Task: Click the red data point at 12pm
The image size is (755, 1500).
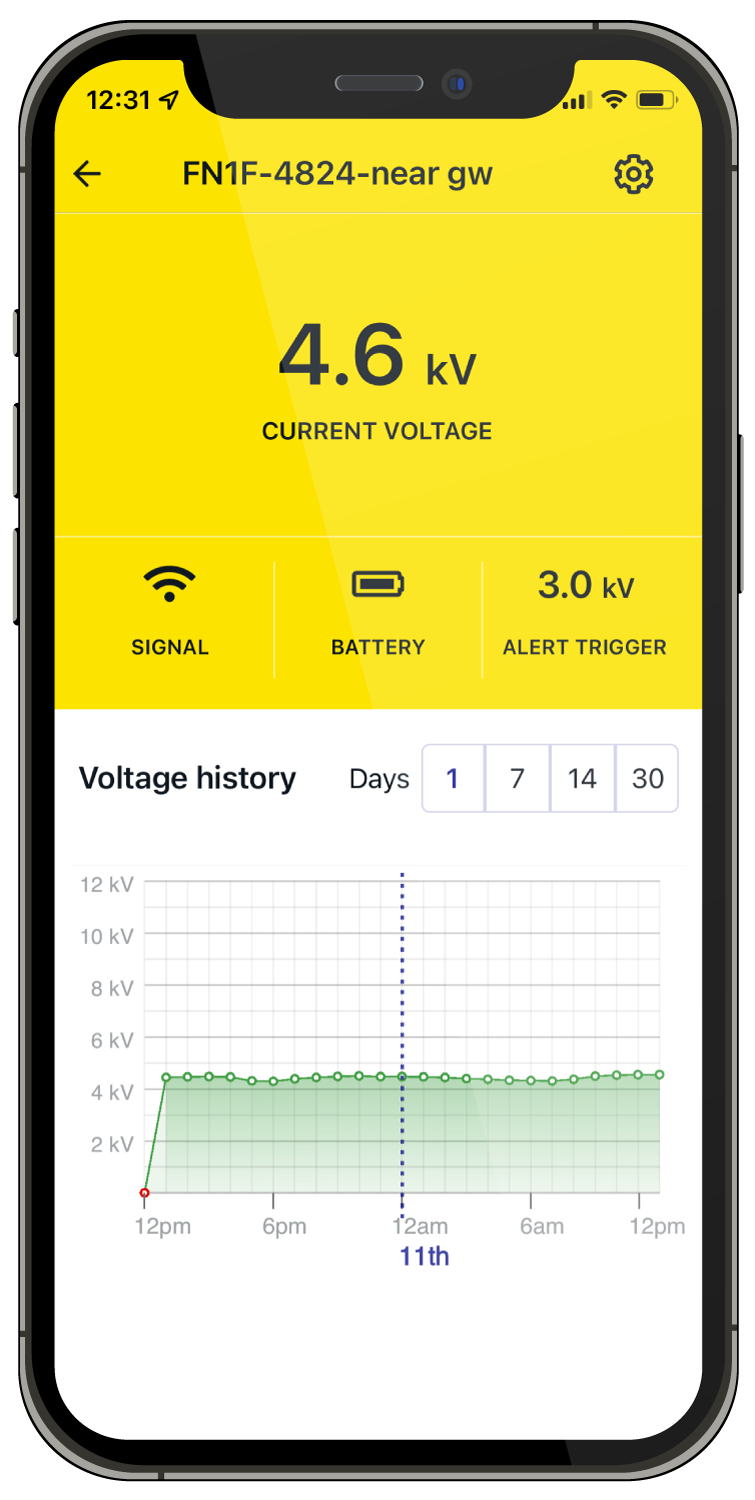Action: (146, 1191)
